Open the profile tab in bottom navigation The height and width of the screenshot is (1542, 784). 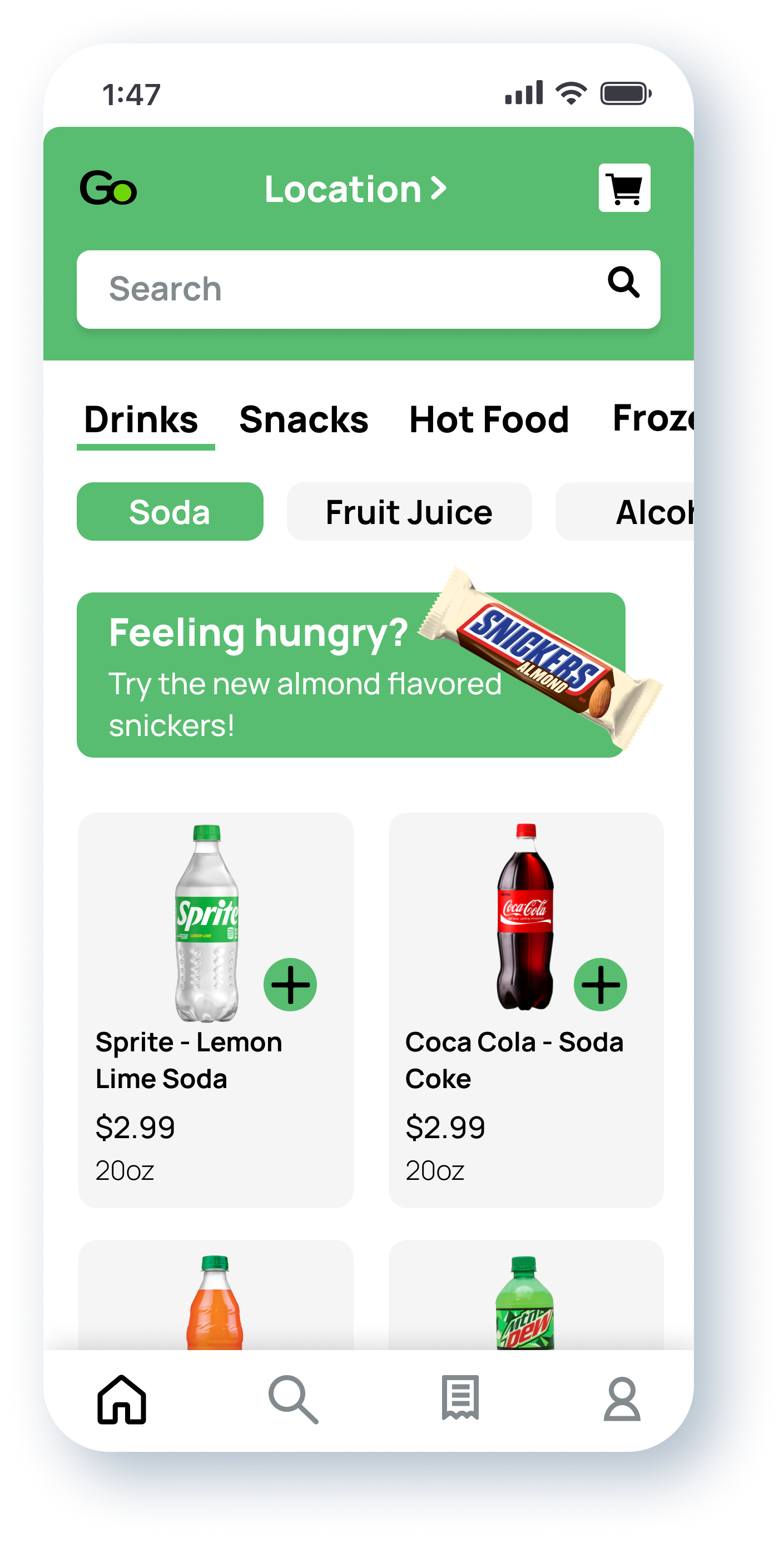(x=622, y=1400)
